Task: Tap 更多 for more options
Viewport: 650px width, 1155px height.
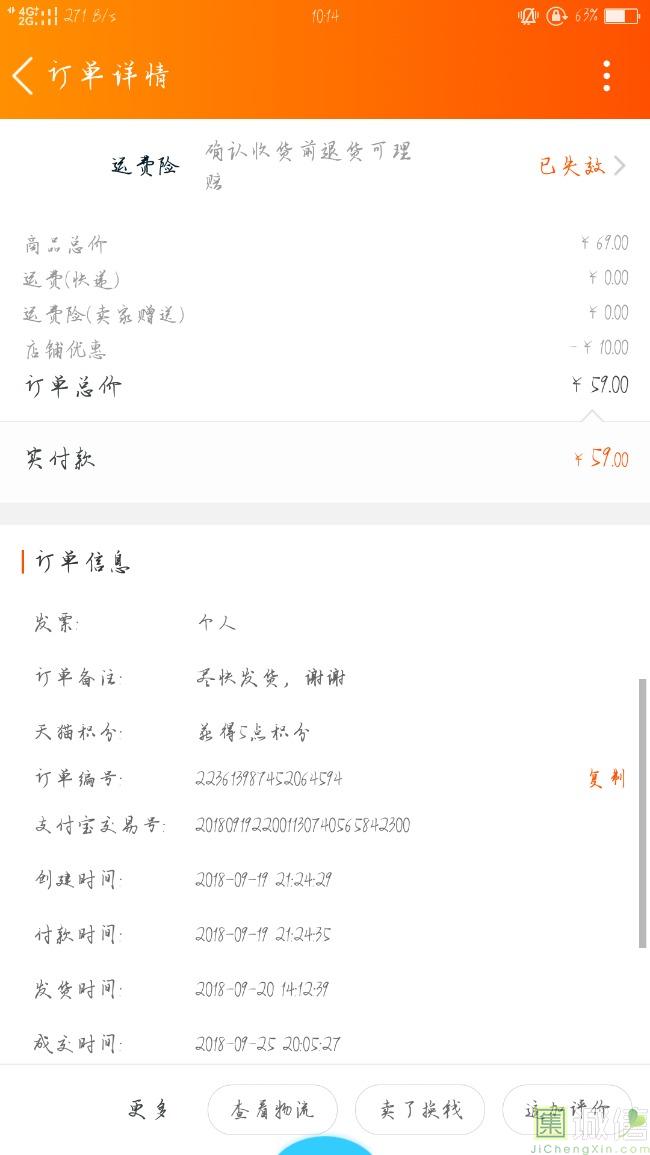Action: pos(149,1109)
